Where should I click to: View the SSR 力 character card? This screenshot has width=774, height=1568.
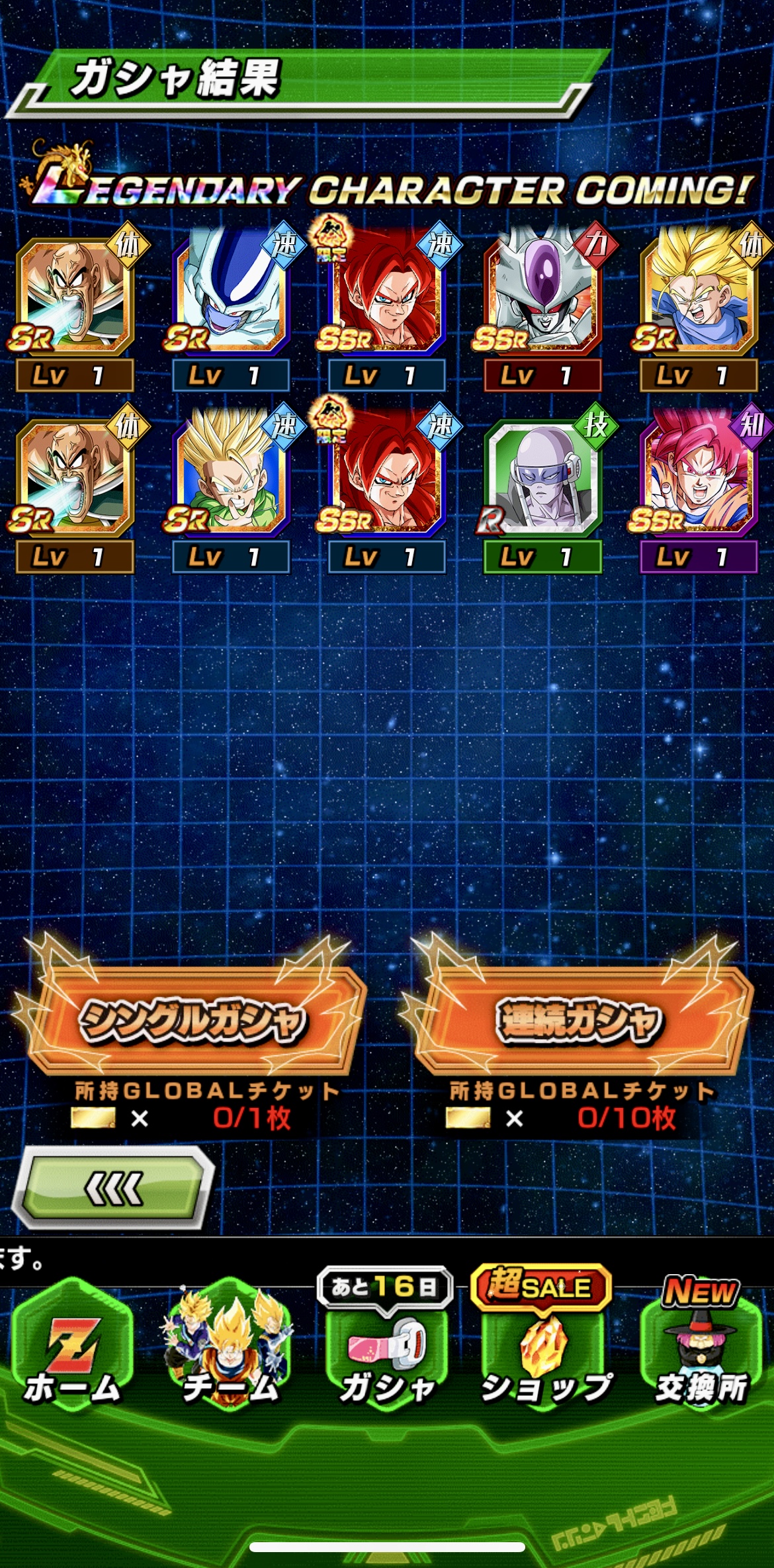(544, 308)
